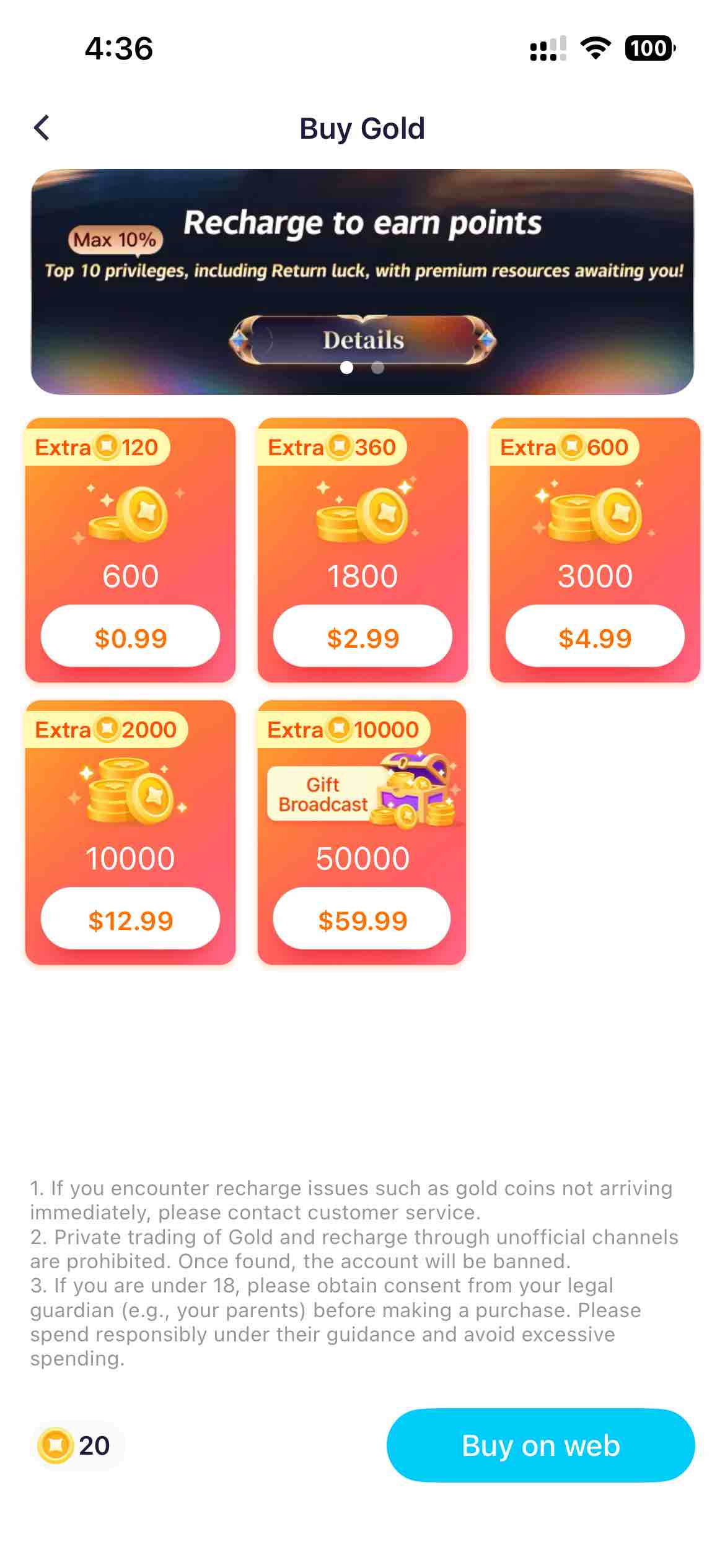Screen dimensions: 725x1568
Task: Select the 3000 gold pack at $4.99
Action: click(594, 637)
